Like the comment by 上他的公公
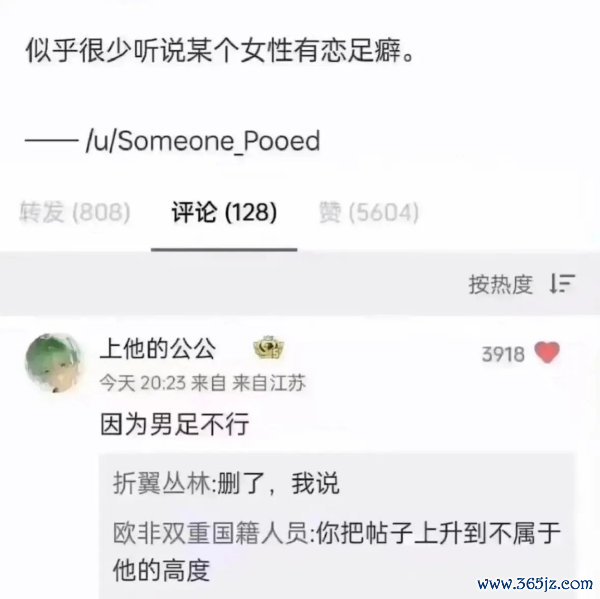Image resolution: width=600 pixels, height=599 pixels. tap(546, 353)
